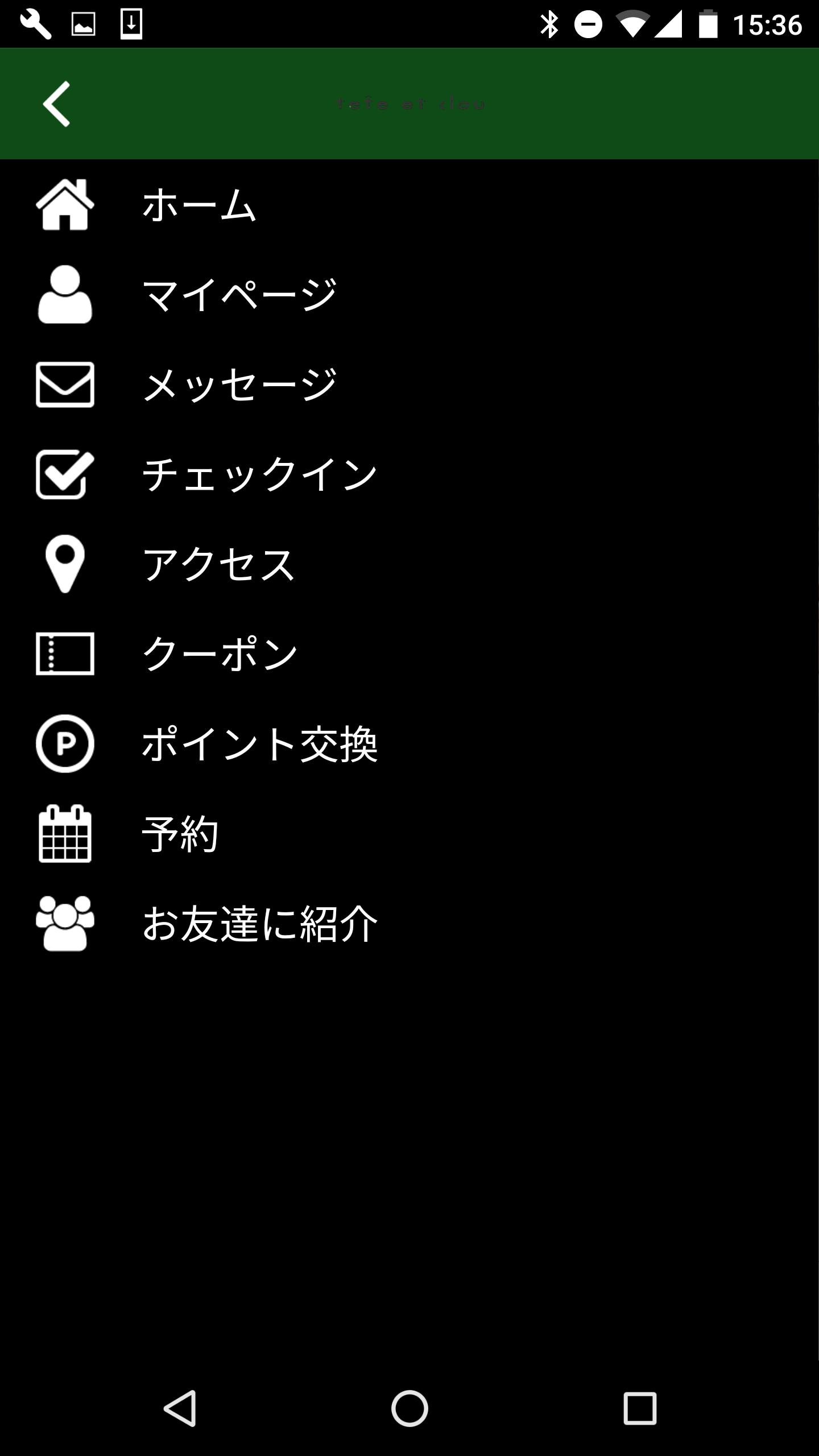Image resolution: width=819 pixels, height=1456 pixels.
Task: View アクセス (Access) location info
Action: pyautogui.click(x=219, y=564)
